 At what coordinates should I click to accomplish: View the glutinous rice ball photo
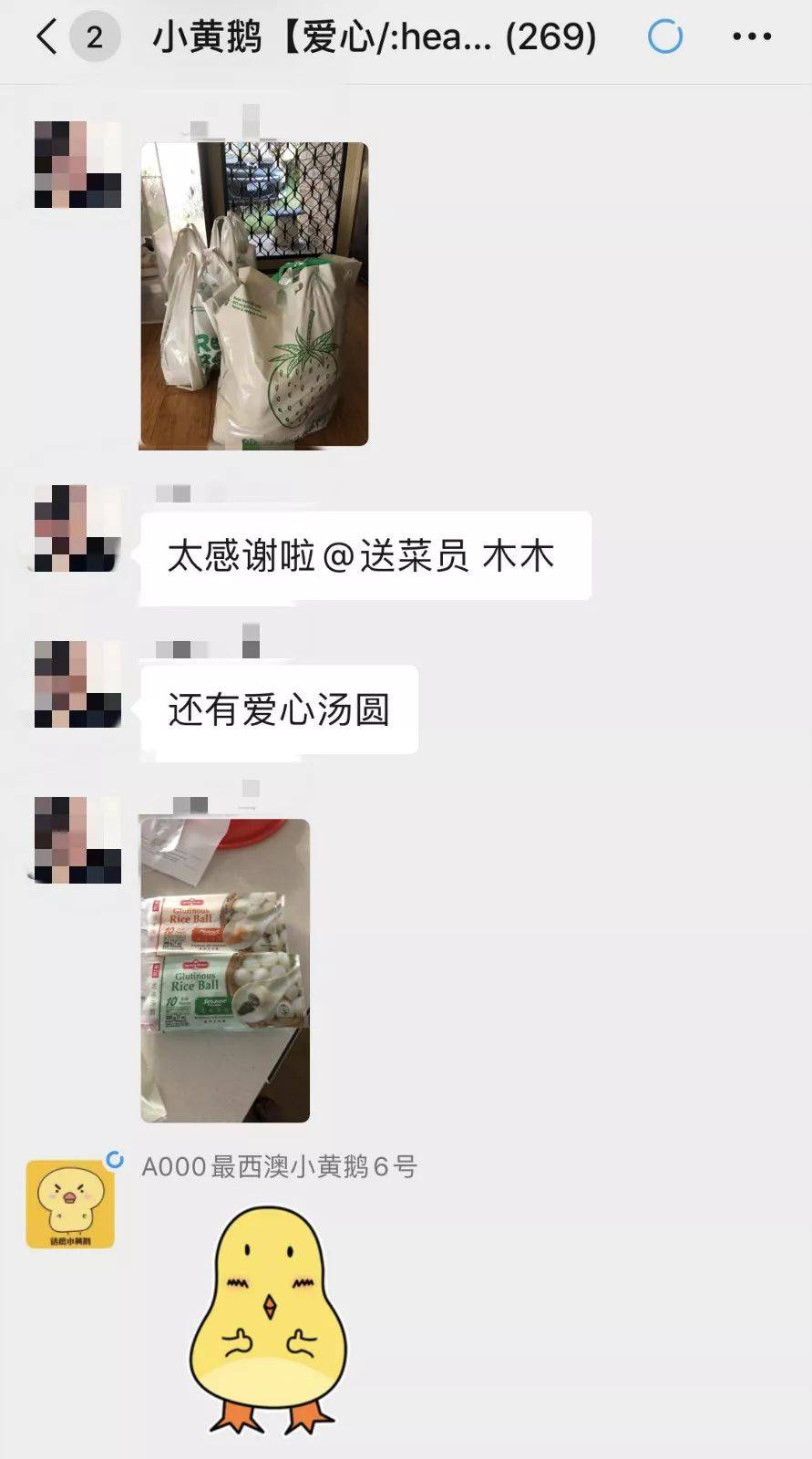(225, 970)
